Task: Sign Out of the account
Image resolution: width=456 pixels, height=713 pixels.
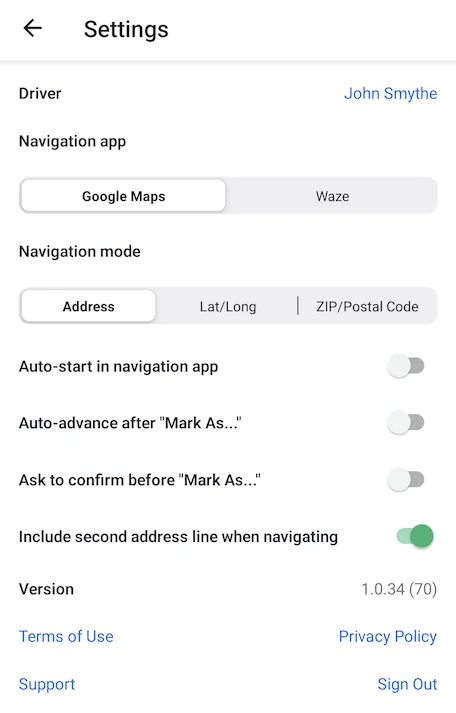Action: click(407, 684)
